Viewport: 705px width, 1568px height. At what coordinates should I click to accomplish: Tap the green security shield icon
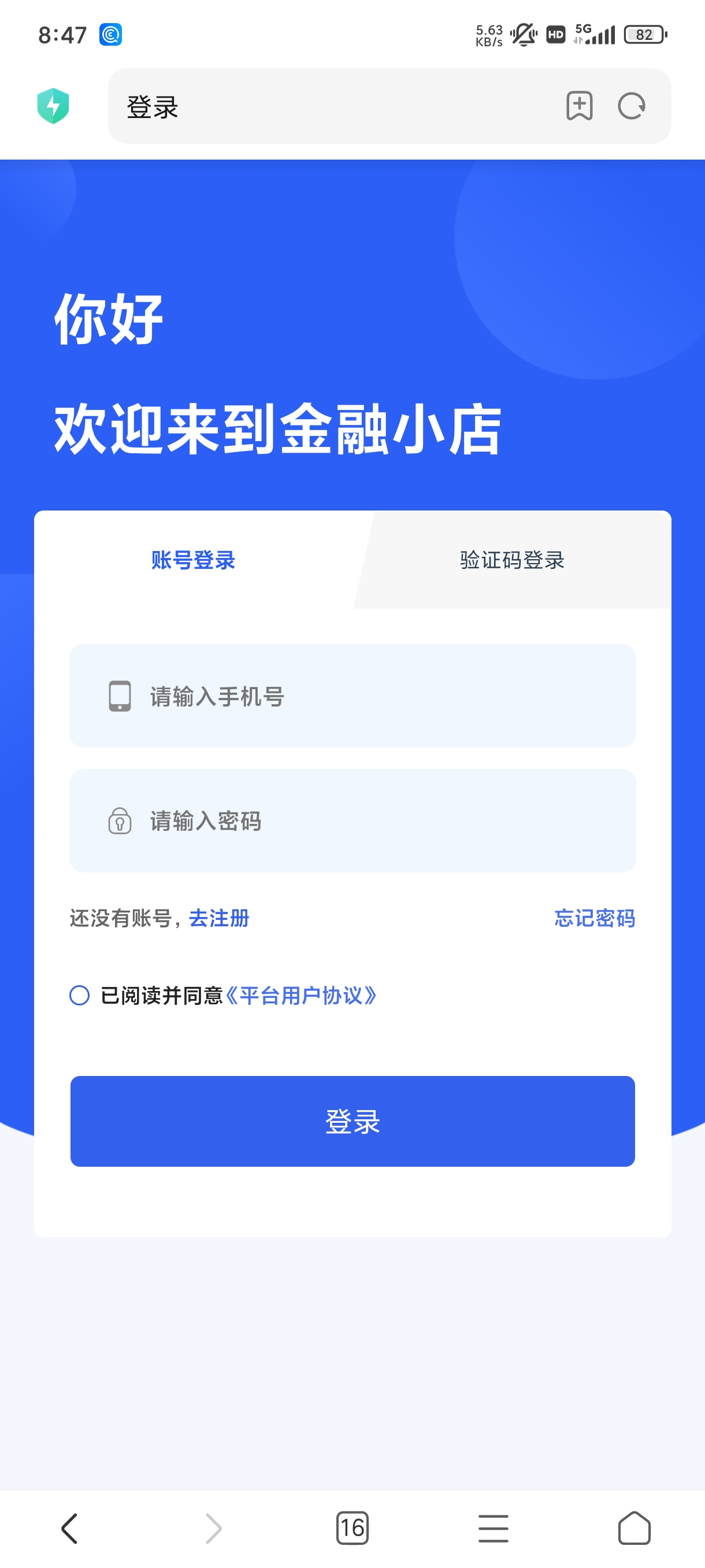(x=53, y=106)
